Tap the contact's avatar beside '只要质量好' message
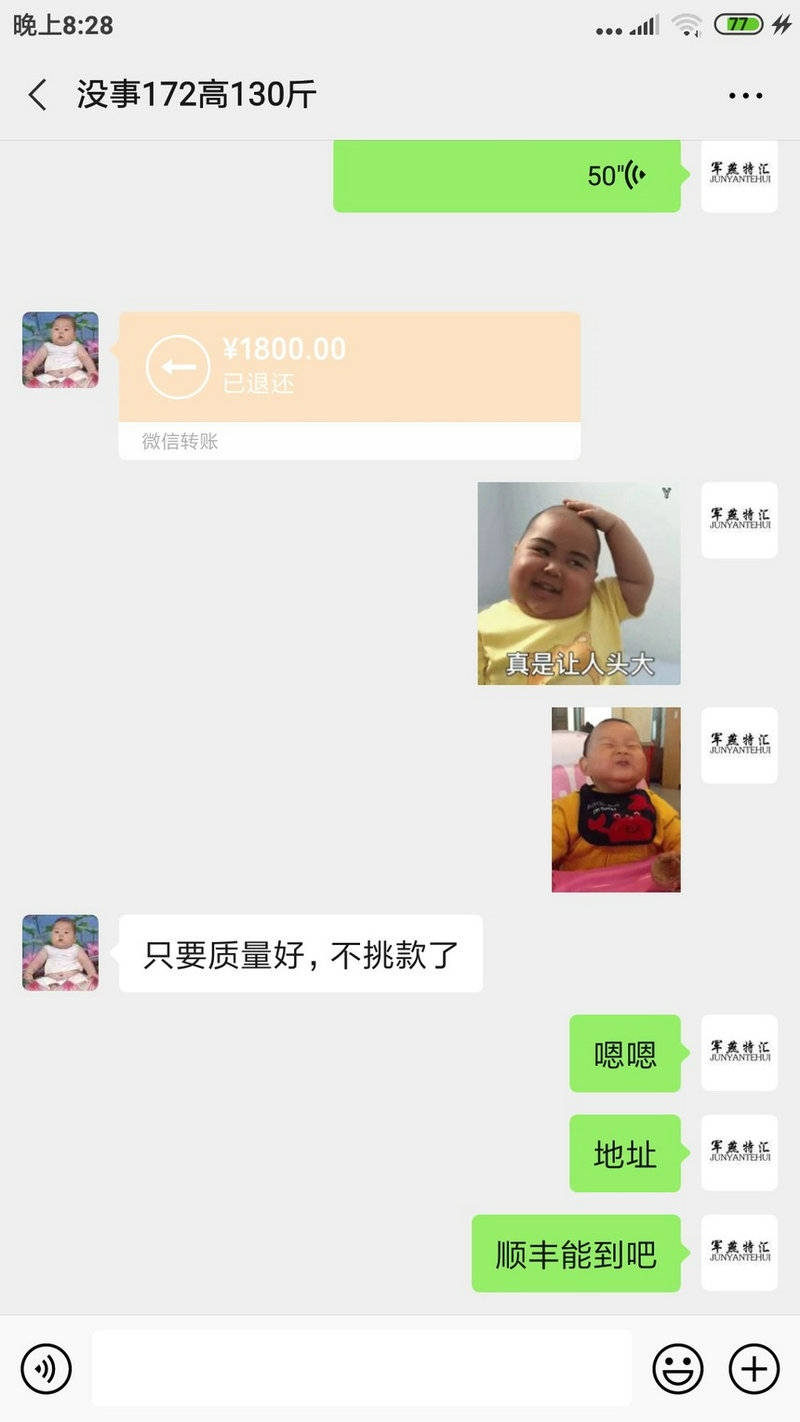The width and height of the screenshot is (800, 1422). pyautogui.click(x=60, y=952)
